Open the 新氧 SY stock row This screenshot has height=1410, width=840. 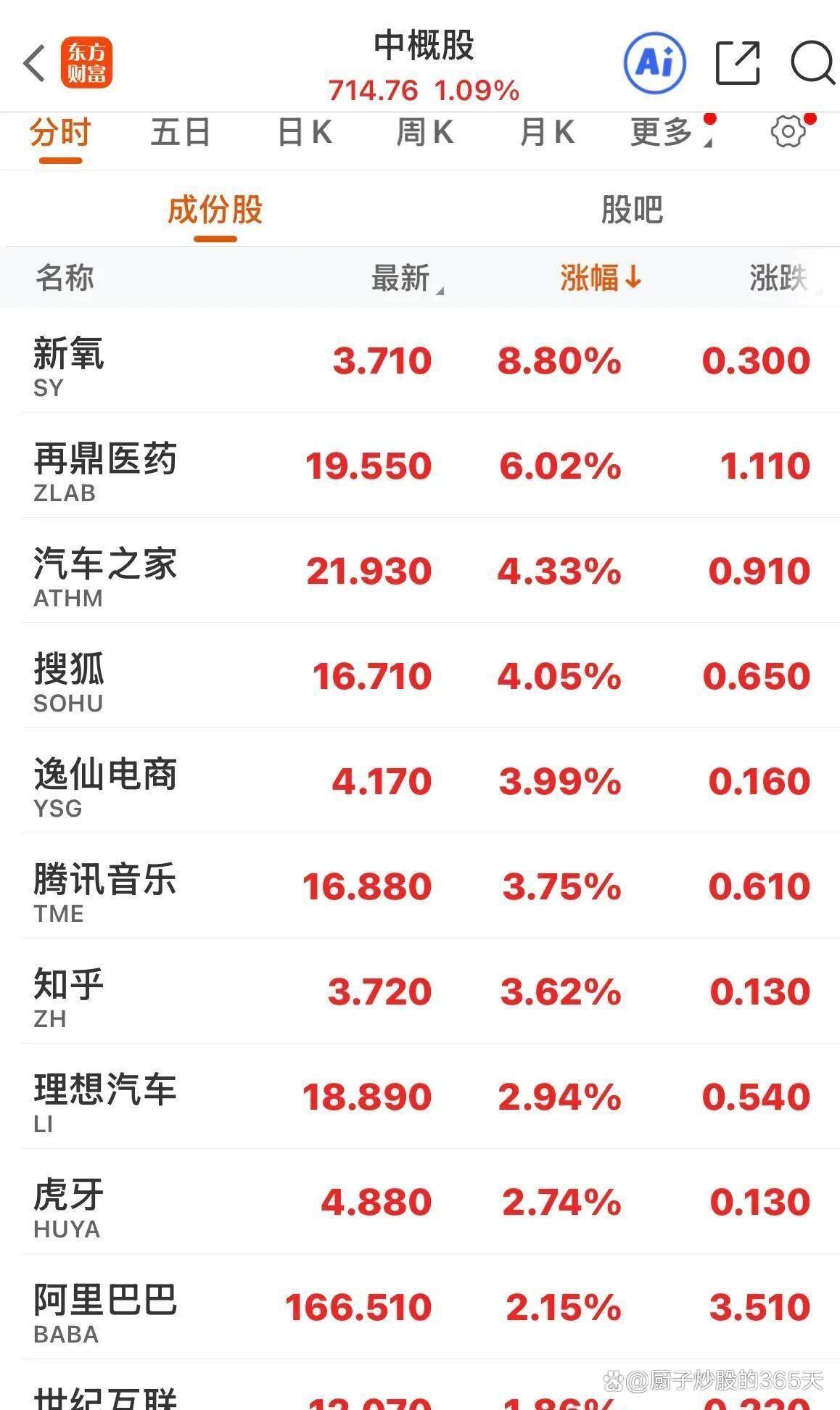click(x=421, y=361)
